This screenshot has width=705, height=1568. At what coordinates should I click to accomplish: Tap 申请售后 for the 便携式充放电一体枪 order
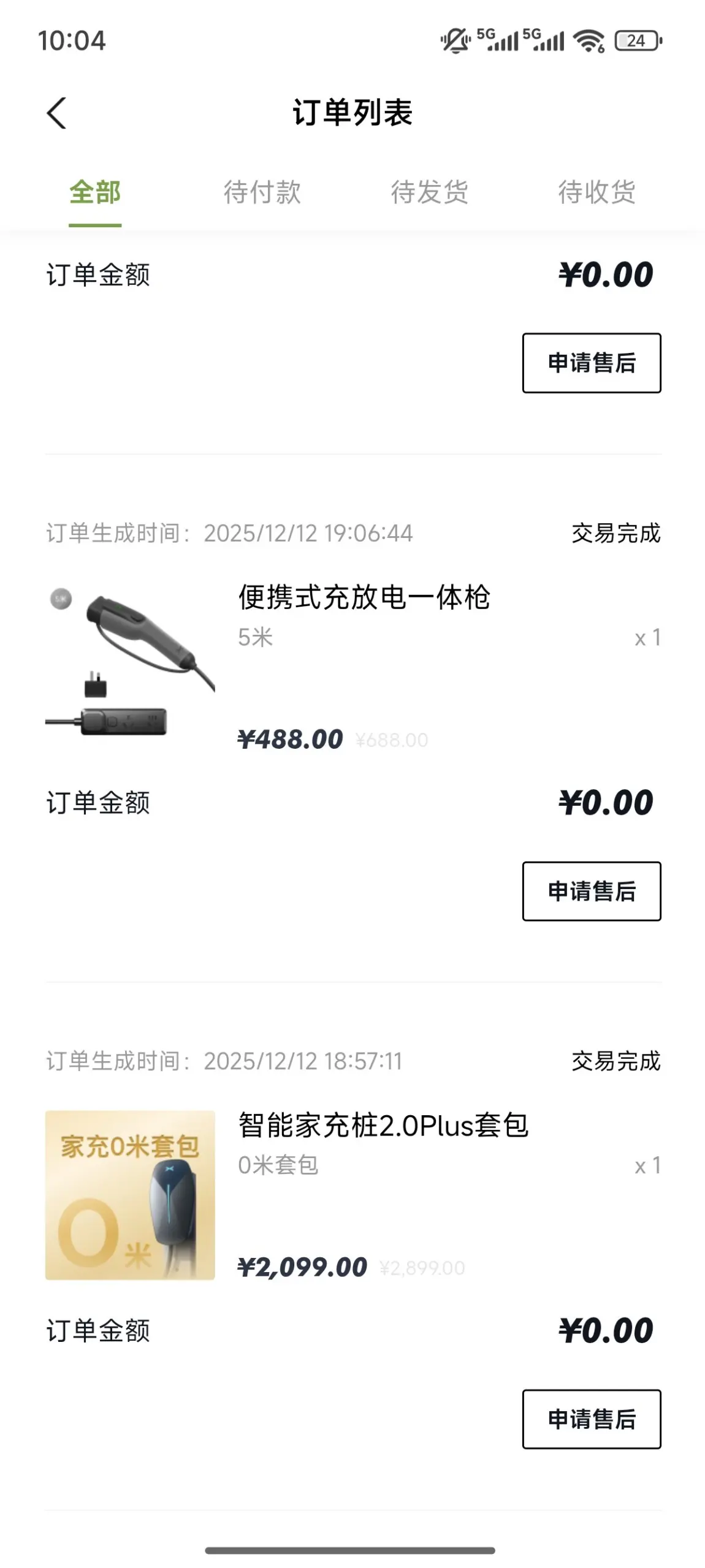click(x=591, y=890)
